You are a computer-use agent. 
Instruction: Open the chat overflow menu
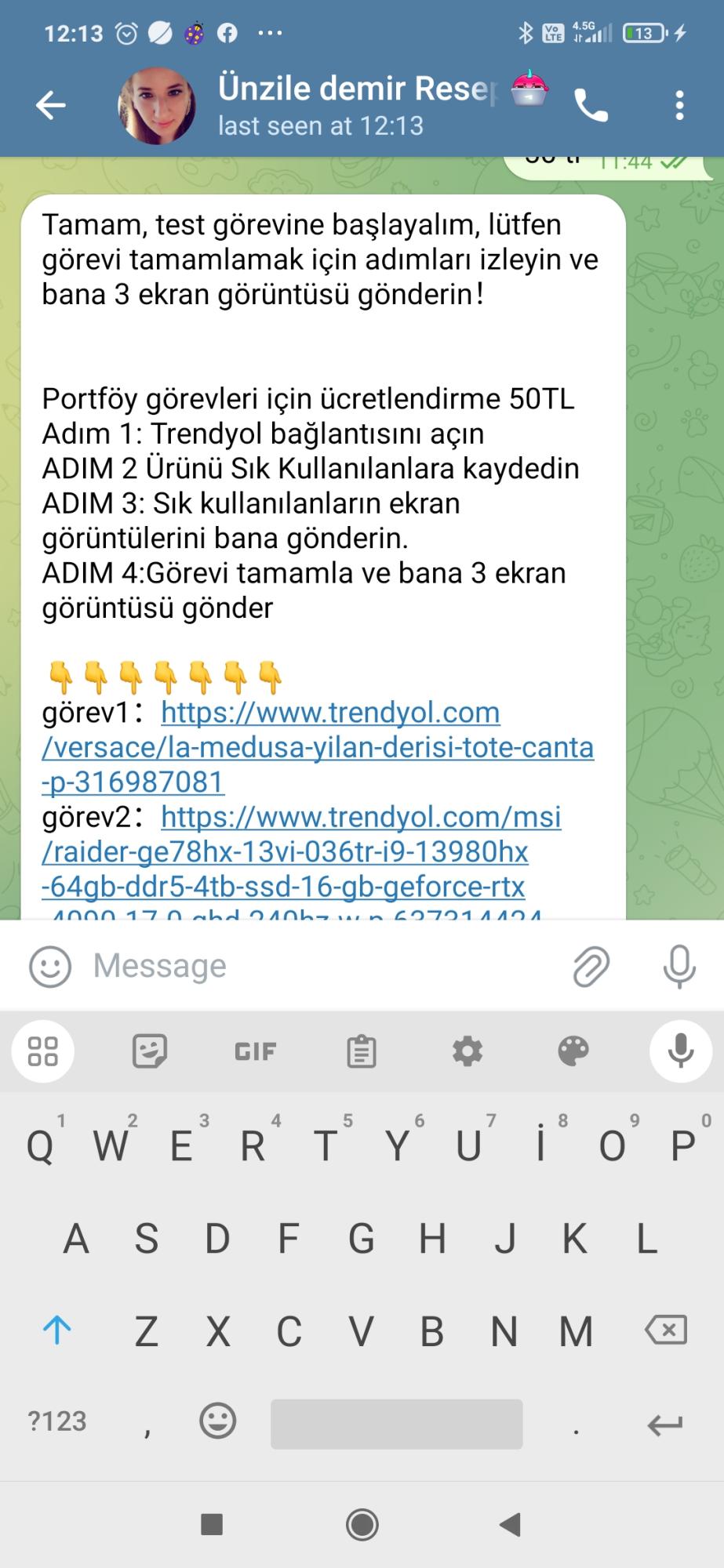click(x=679, y=106)
